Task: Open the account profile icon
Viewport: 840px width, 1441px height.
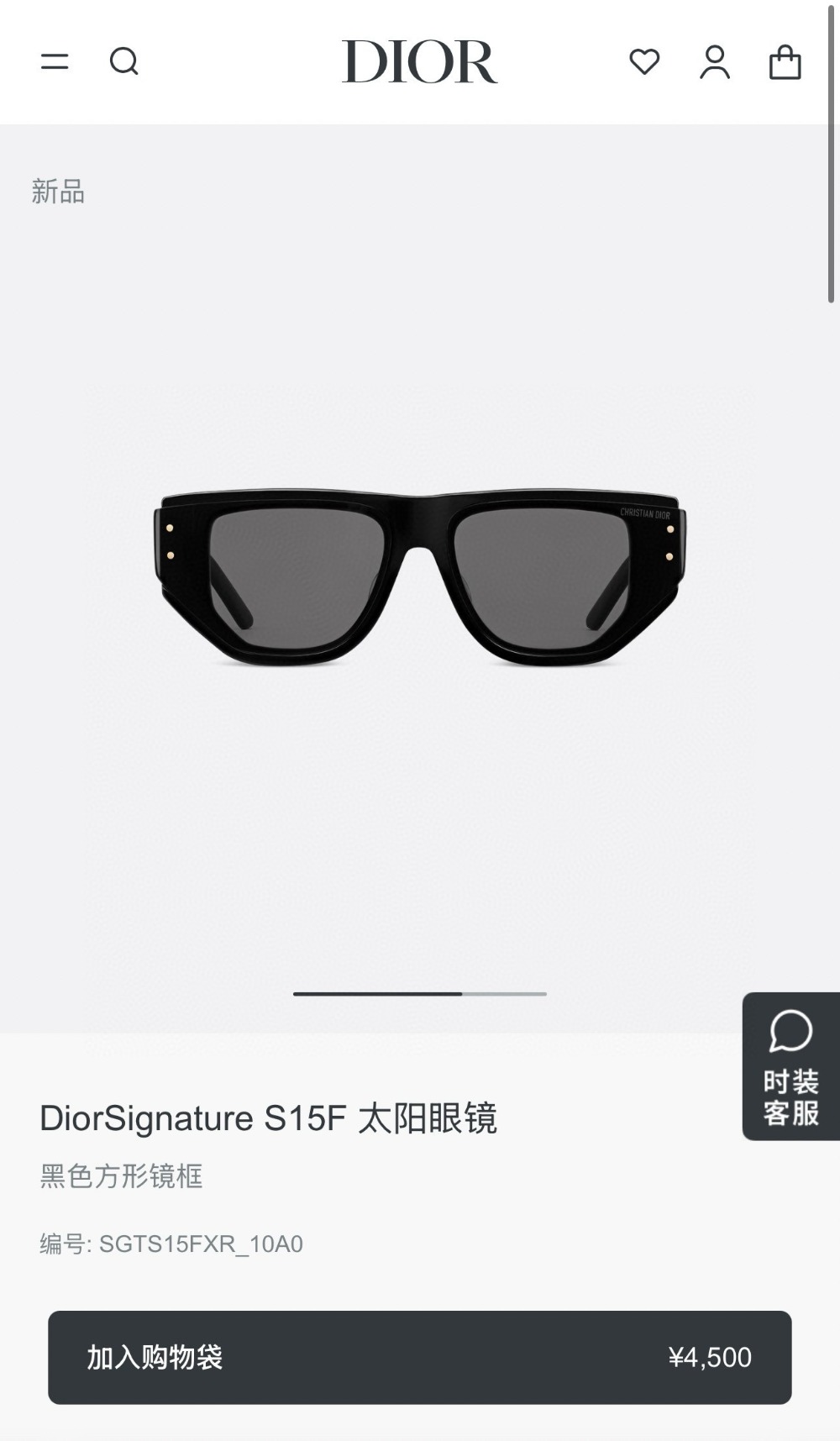Action: 715,62
